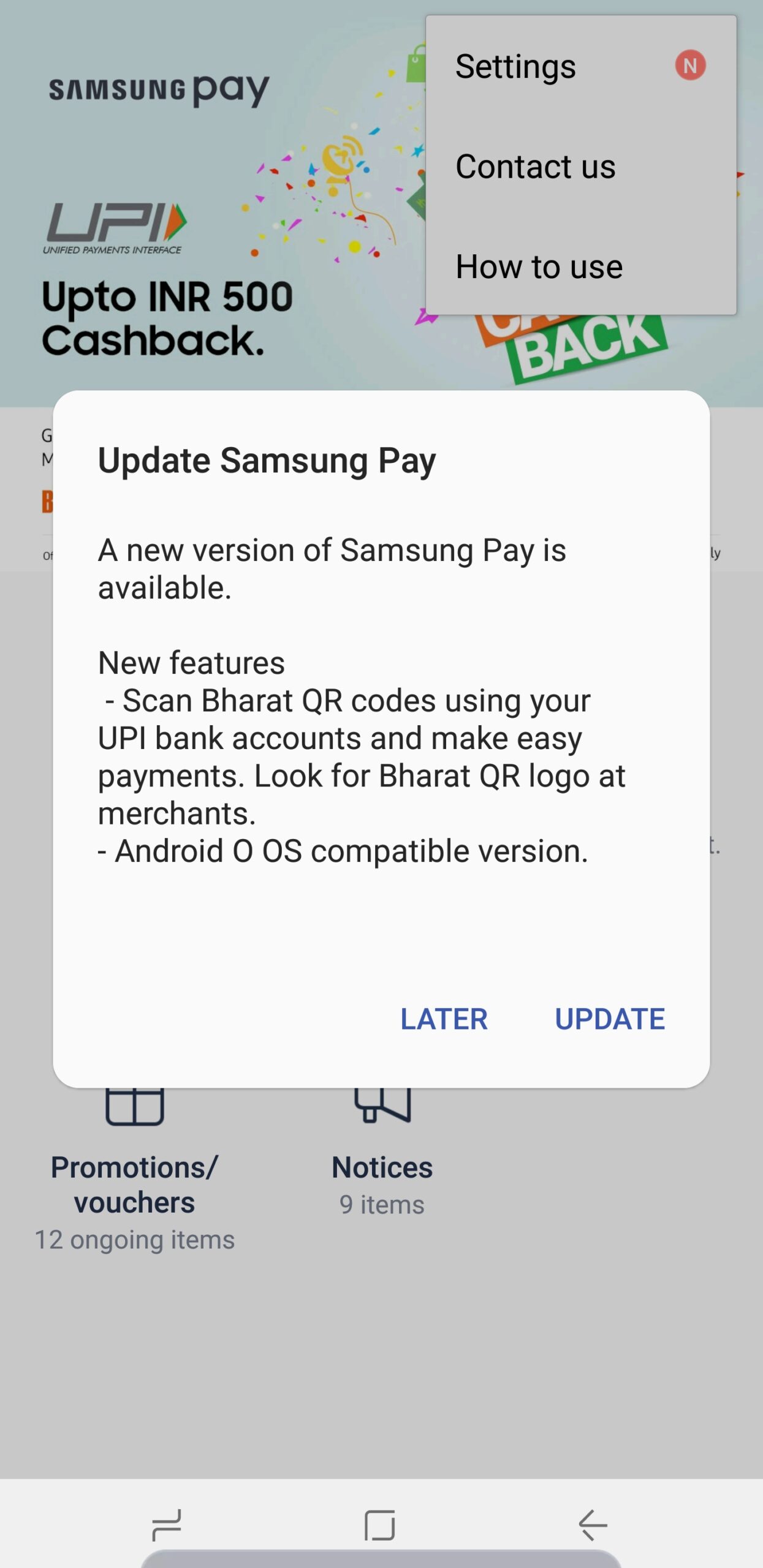The image size is (763, 1568).
Task: Open Notices with 9 items
Action: pos(381,1166)
